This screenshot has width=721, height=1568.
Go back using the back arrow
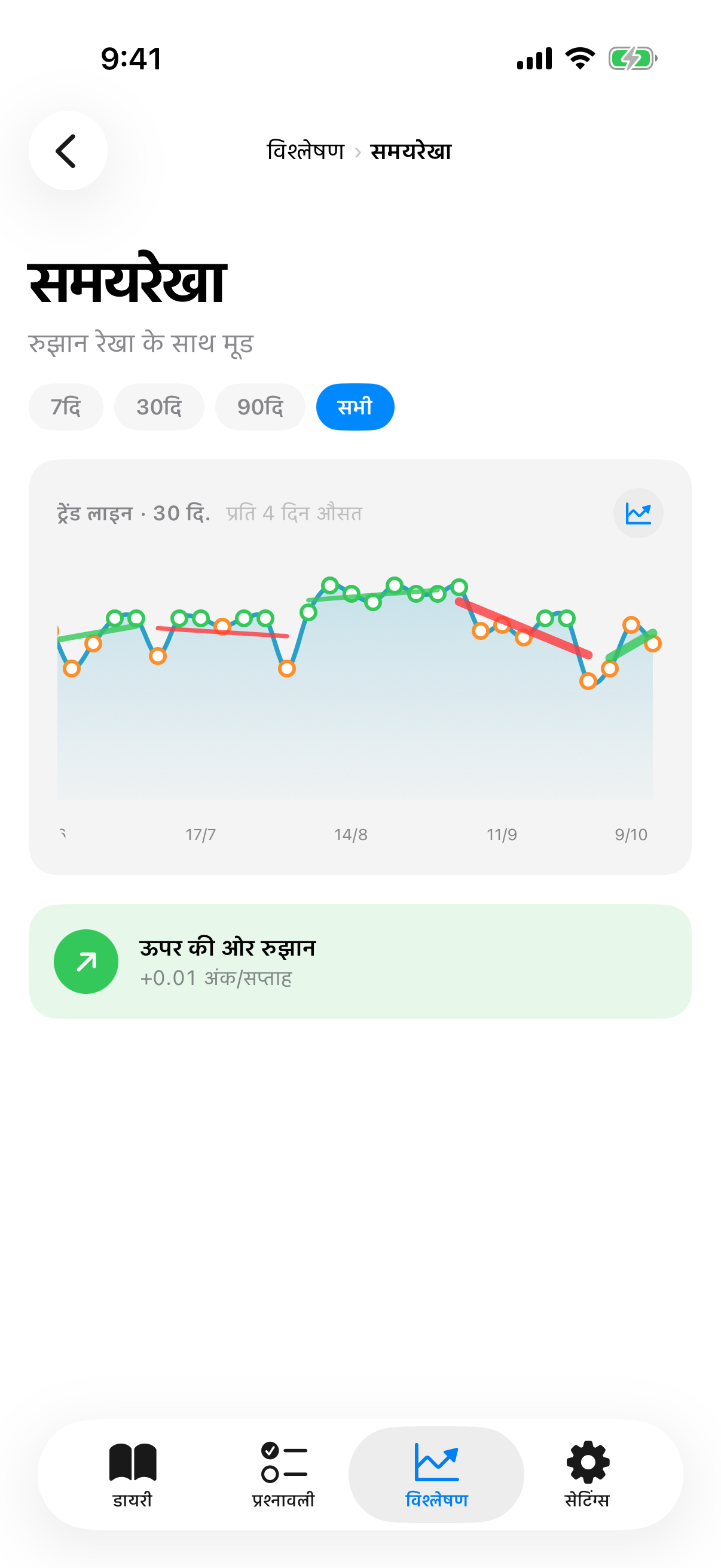68,151
